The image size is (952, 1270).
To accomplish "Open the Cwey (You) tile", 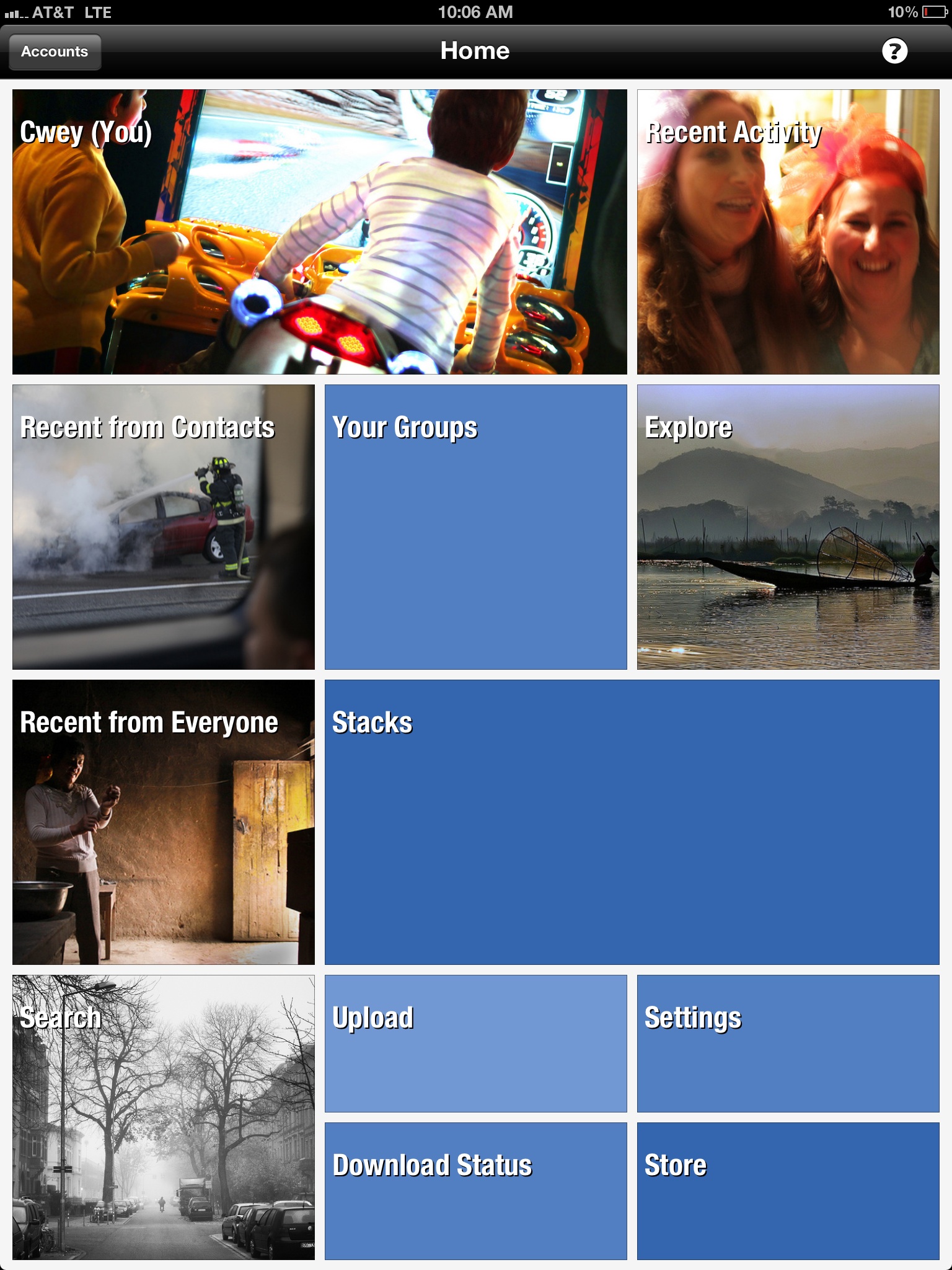I will coord(319,232).
